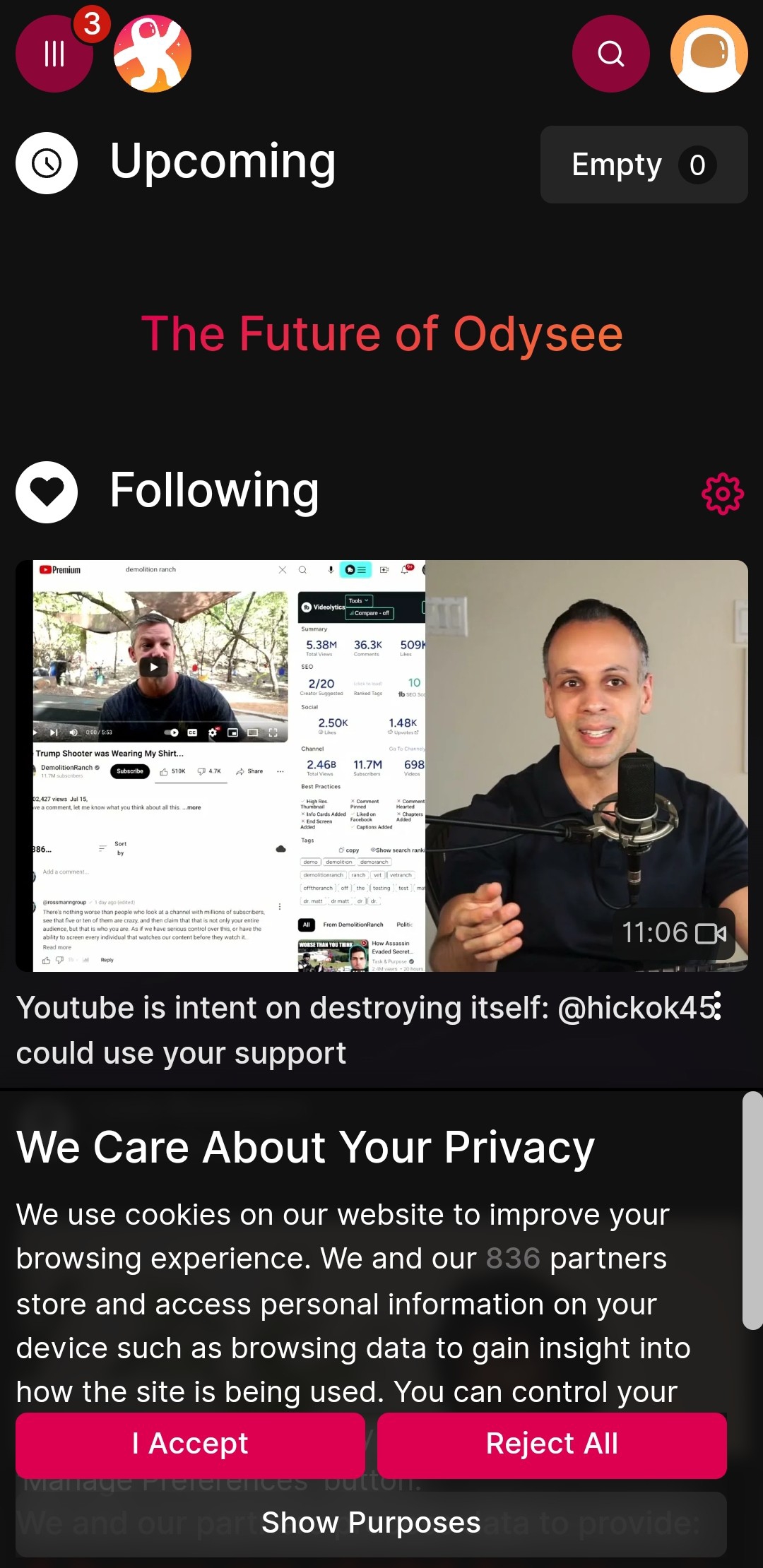
Task: Play the video about Youtube destroying itself
Action: pos(381,766)
